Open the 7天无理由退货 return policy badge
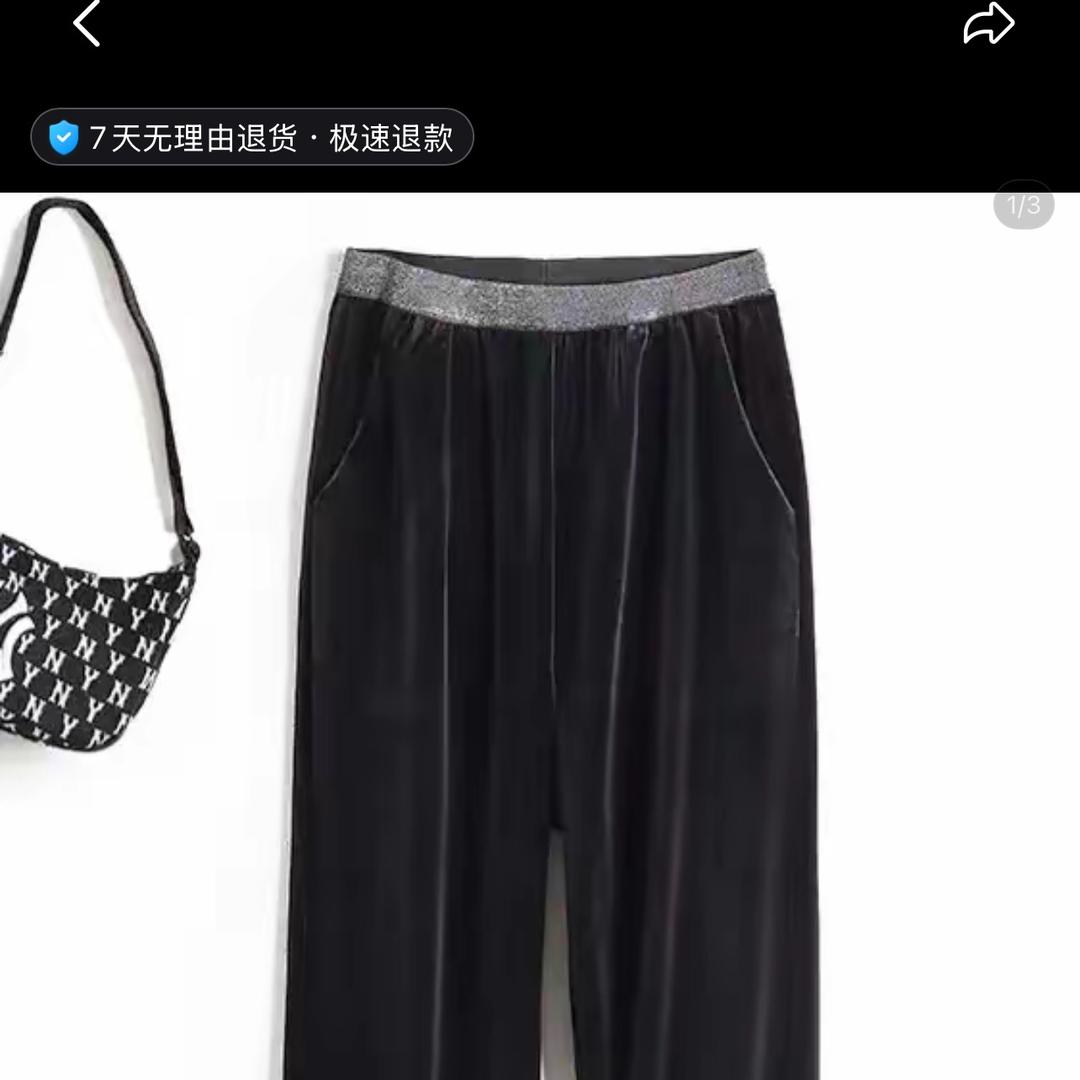The height and width of the screenshot is (1080, 1080). pos(252,138)
